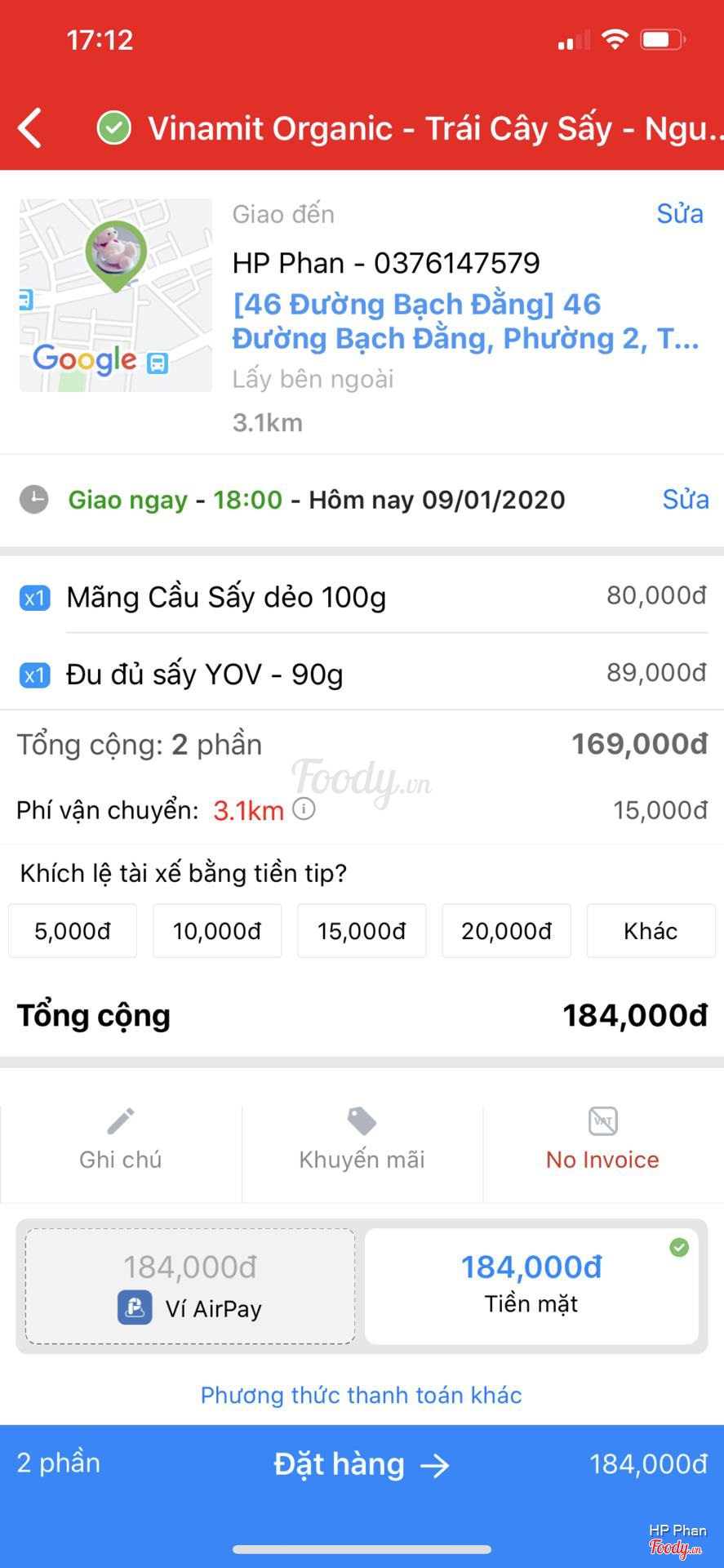Screen dimensions: 724x1568
Task: Select the 20,000đ driver tip
Action: (x=506, y=931)
